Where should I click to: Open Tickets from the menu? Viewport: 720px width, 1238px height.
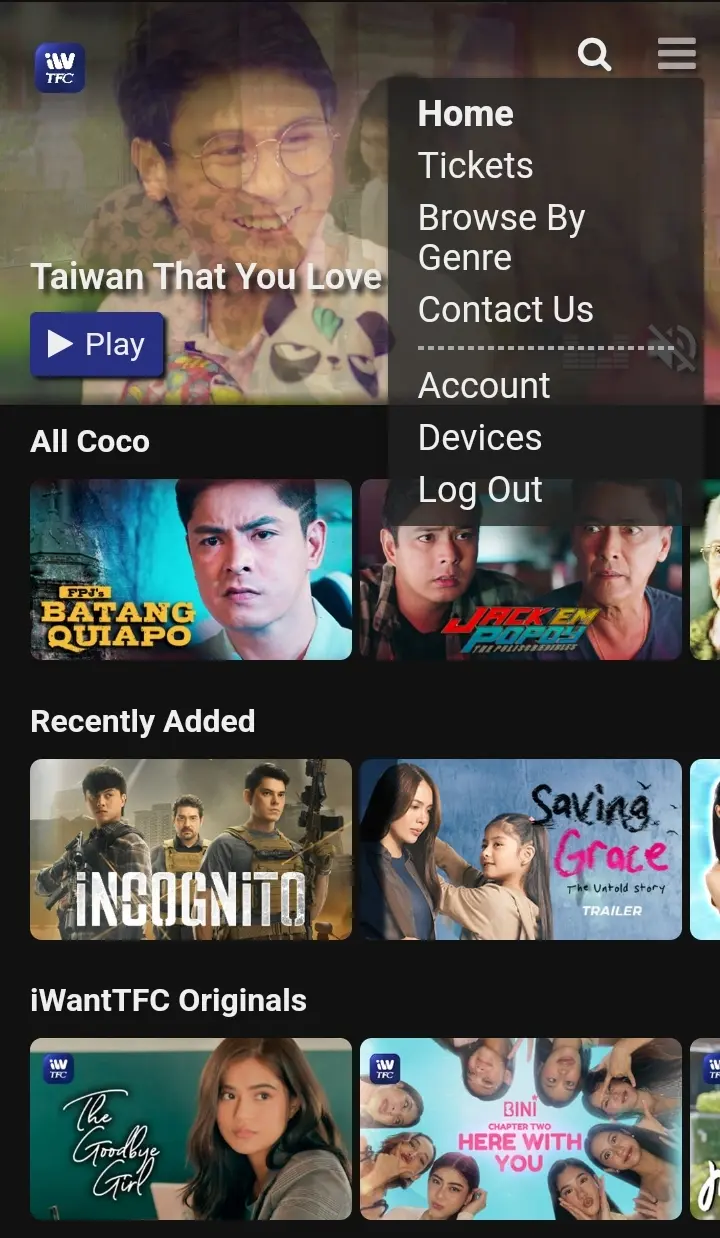pos(476,165)
